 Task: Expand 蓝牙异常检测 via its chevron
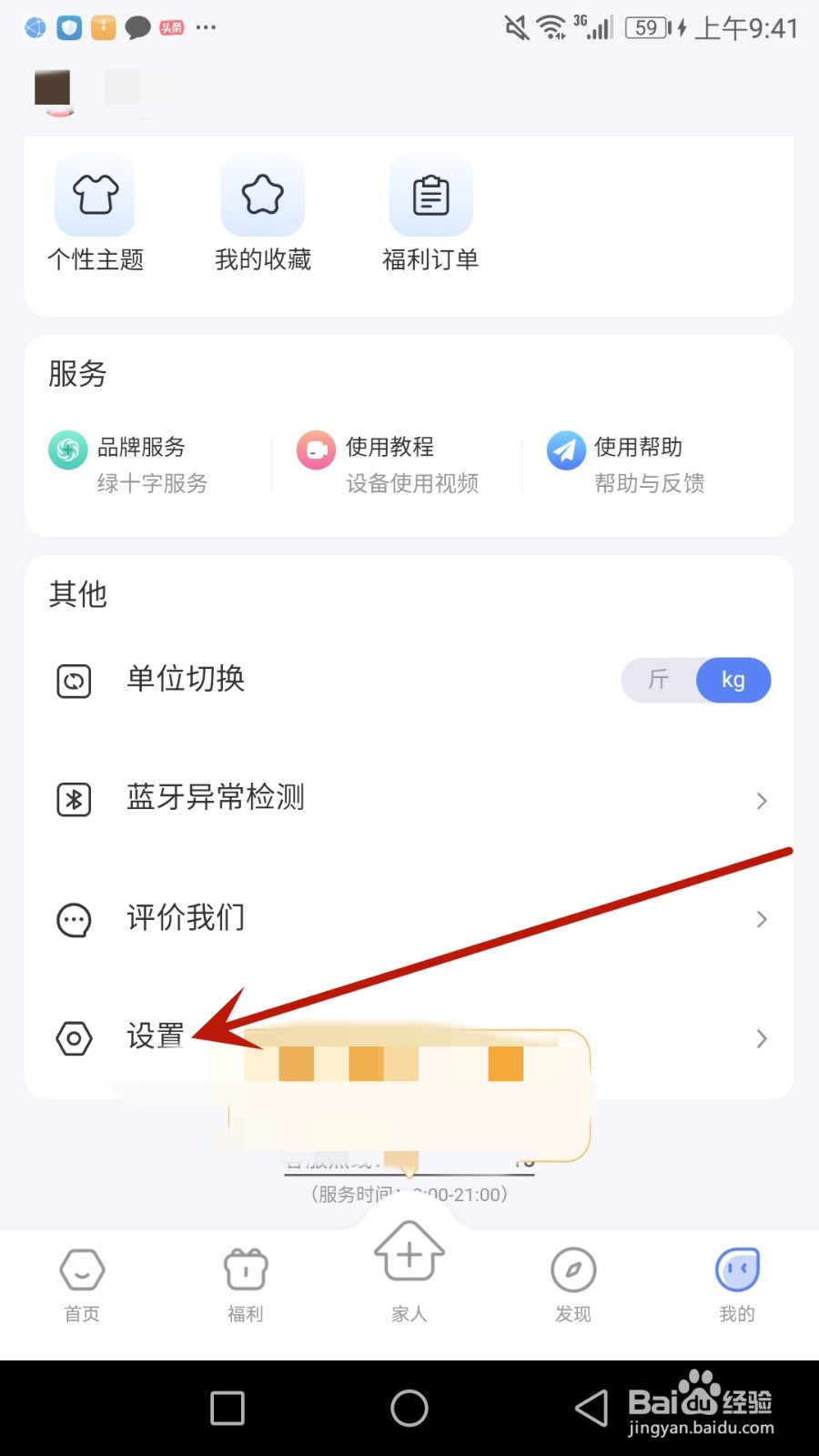tap(761, 801)
